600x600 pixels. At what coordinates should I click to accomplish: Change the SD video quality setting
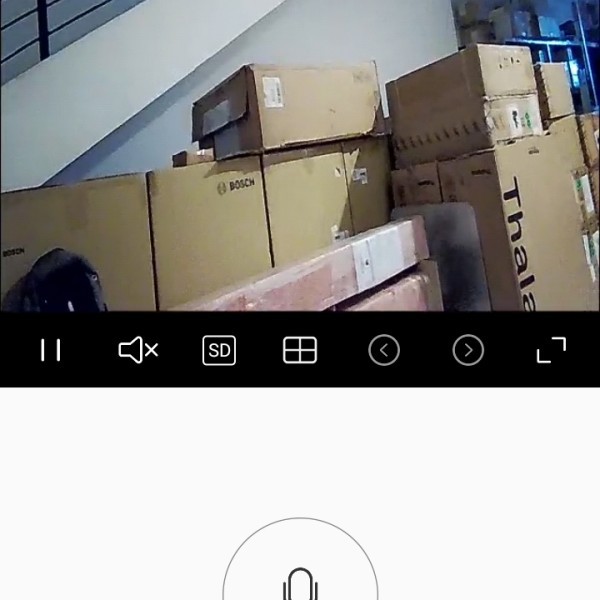(x=219, y=350)
